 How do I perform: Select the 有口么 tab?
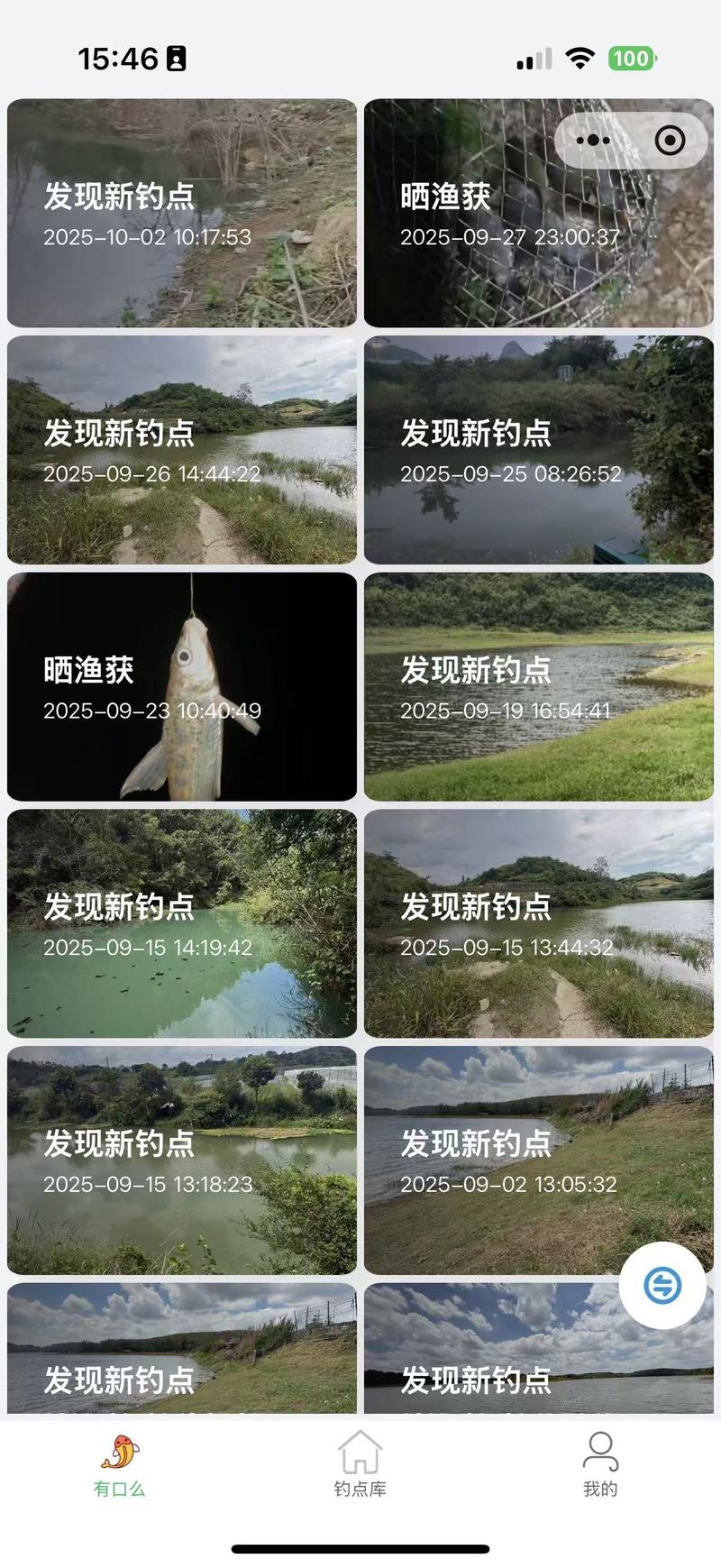point(120,1465)
